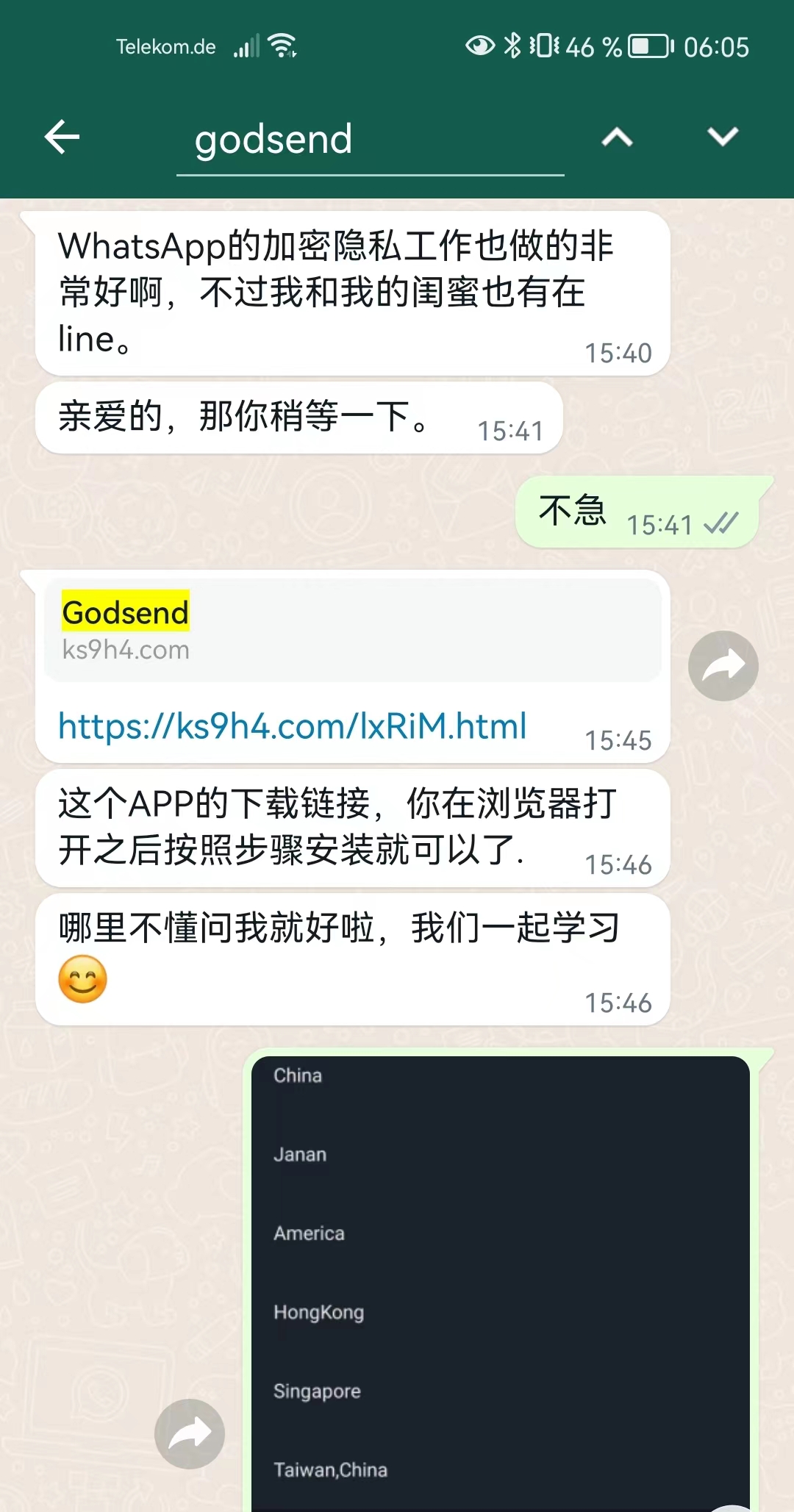Open the sent country list image

[x=500, y=1279]
